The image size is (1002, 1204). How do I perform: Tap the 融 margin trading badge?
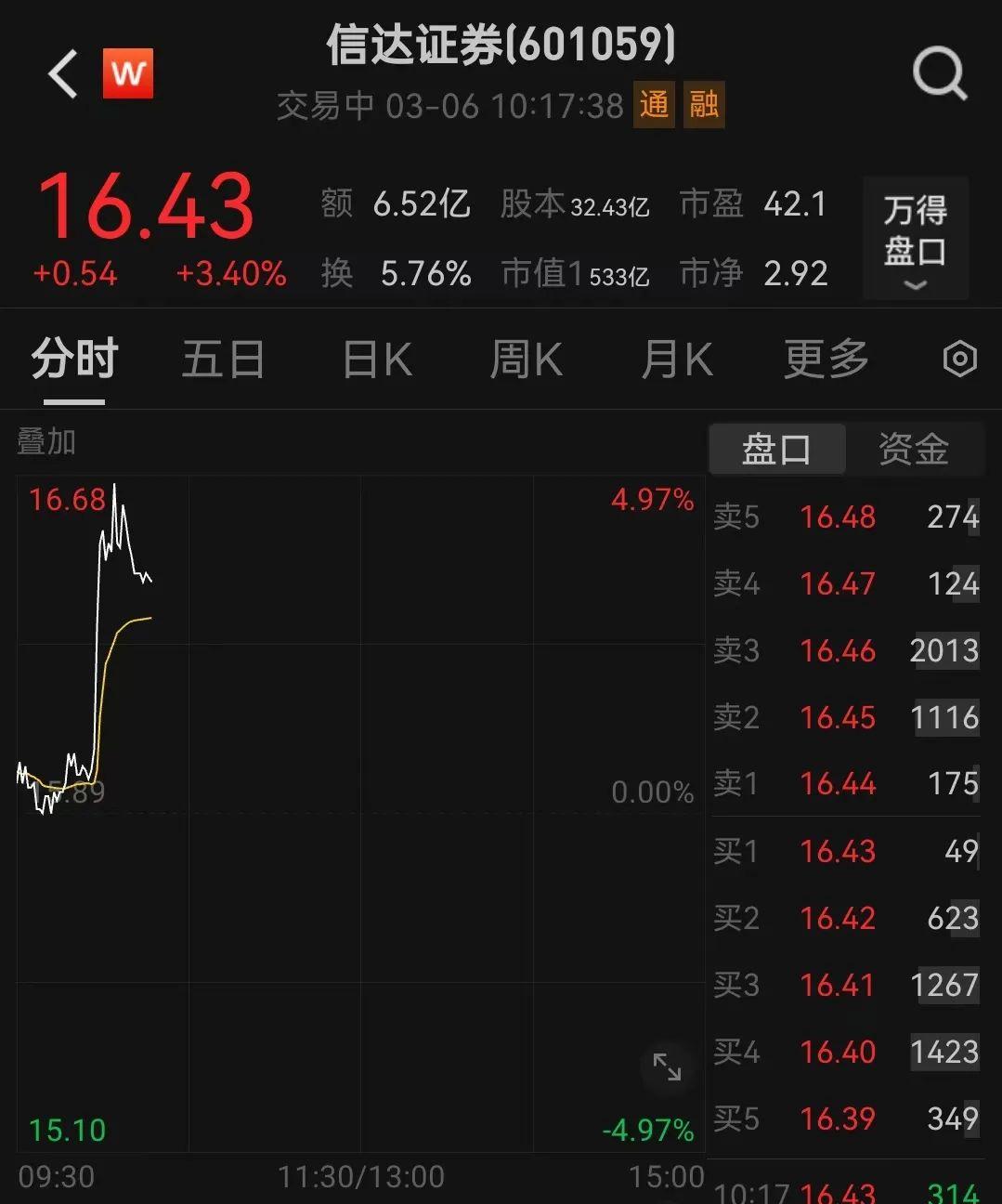coord(704,104)
